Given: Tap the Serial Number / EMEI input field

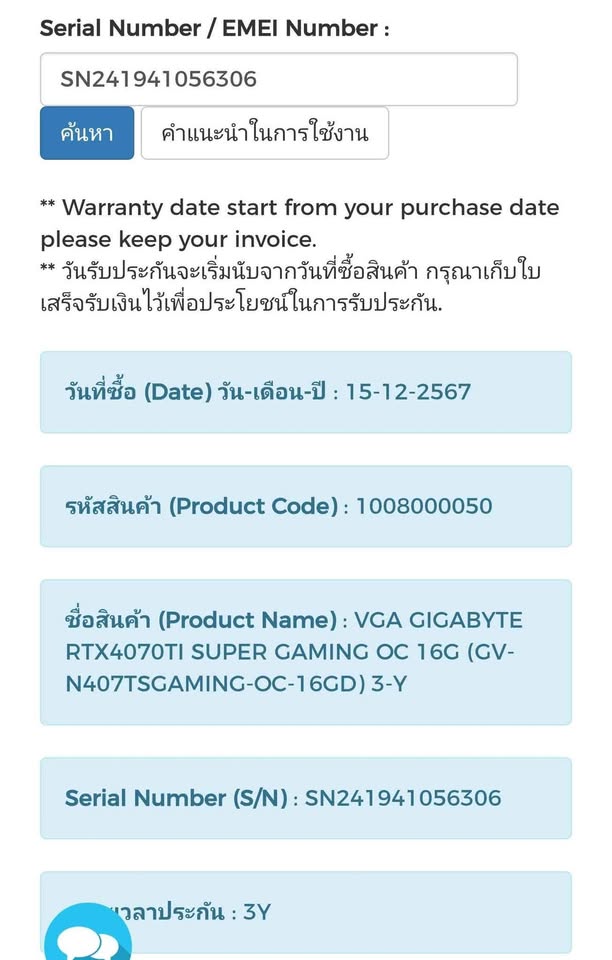Looking at the screenshot, I should click(278, 79).
